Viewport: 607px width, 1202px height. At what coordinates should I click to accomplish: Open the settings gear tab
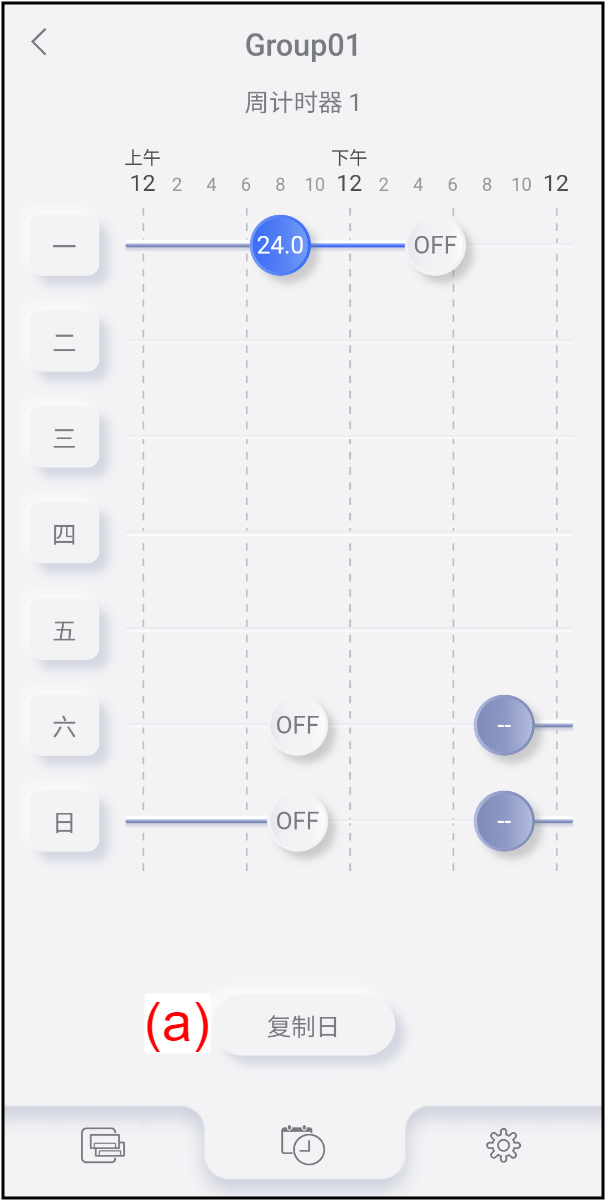coord(504,1145)
